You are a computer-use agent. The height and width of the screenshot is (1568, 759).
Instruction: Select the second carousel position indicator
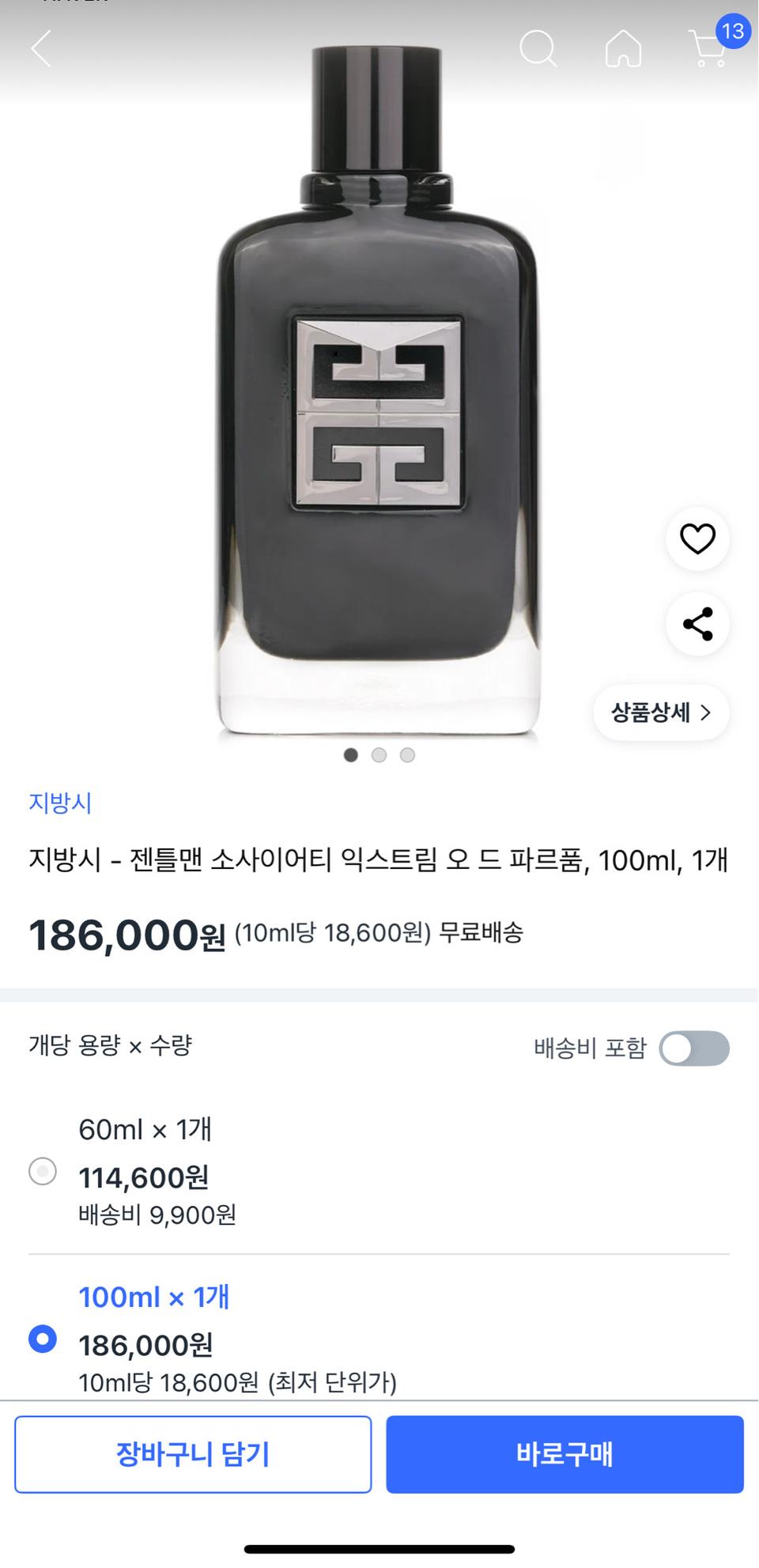click(379, 755)
